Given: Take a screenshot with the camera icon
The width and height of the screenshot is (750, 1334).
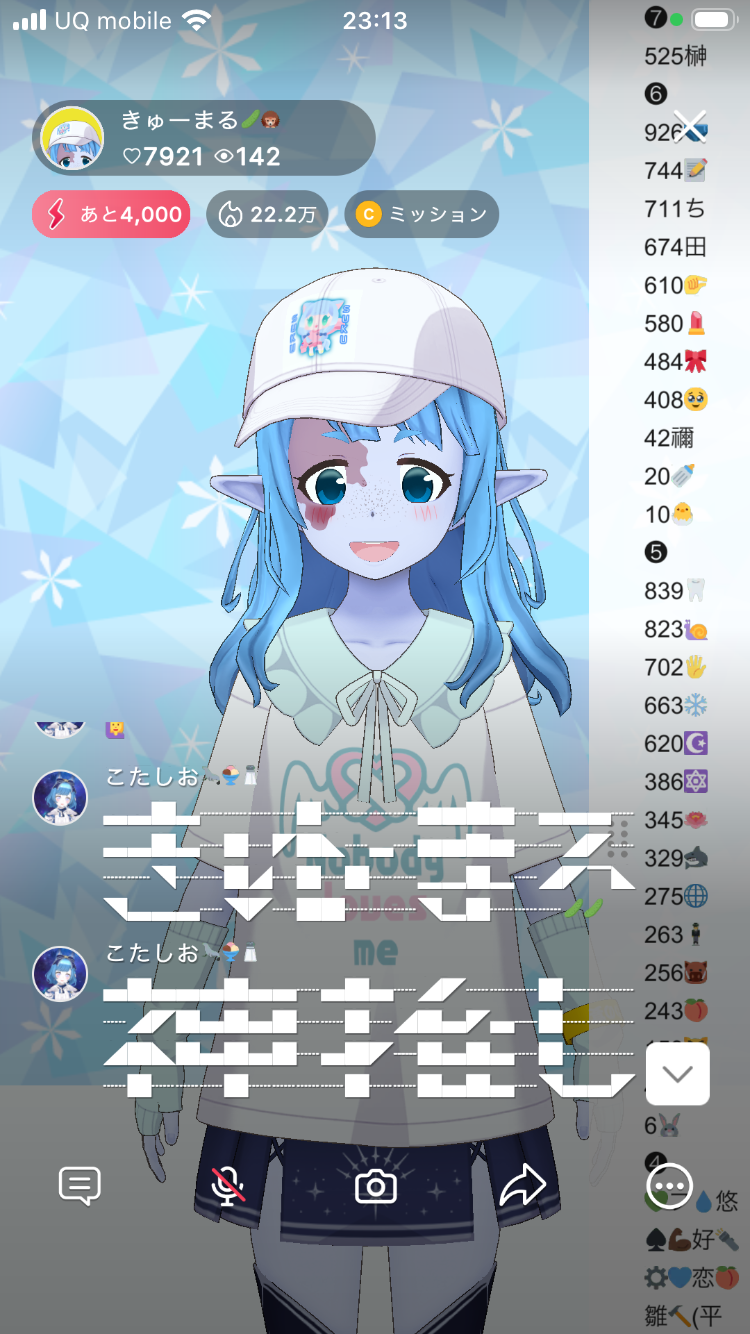Looking at the screenshot, I should coord(376,1186).
